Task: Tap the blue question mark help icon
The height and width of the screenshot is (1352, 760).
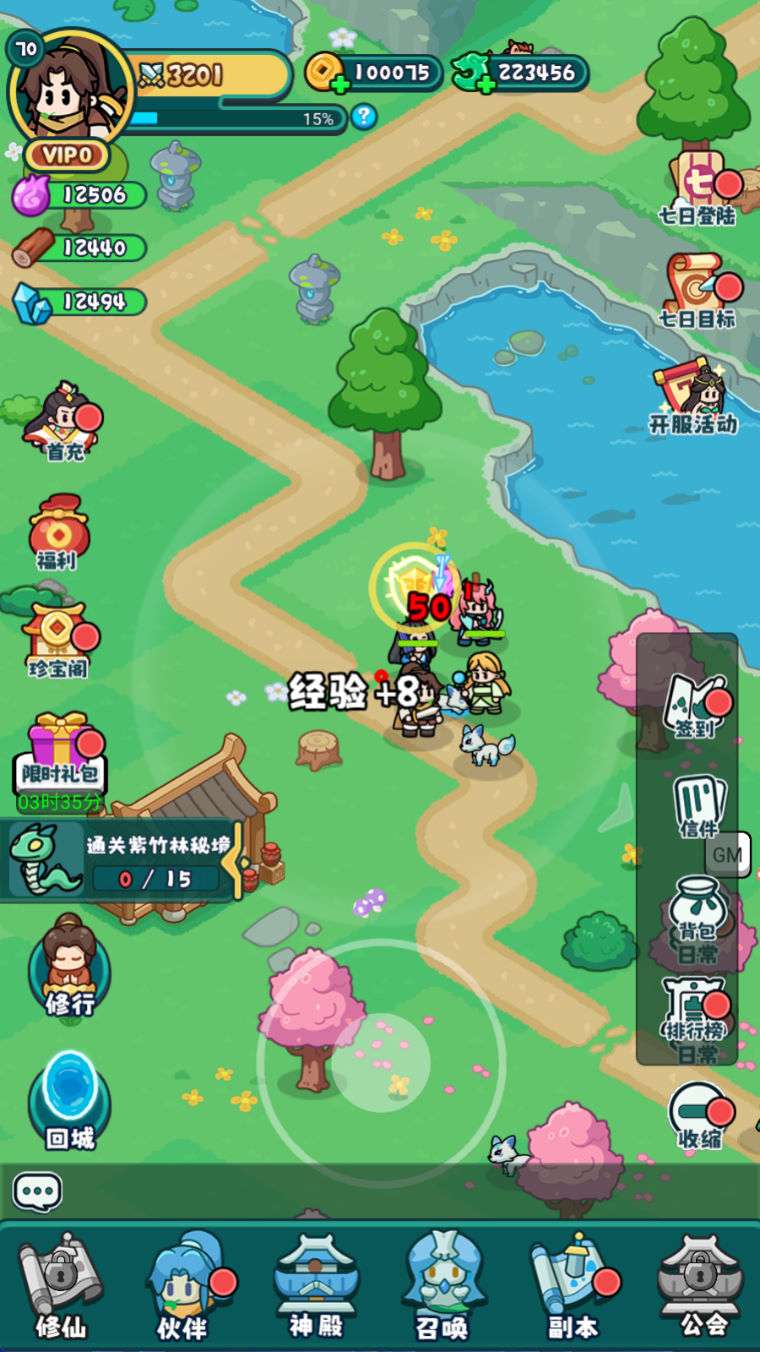Action: pos(364,116)
